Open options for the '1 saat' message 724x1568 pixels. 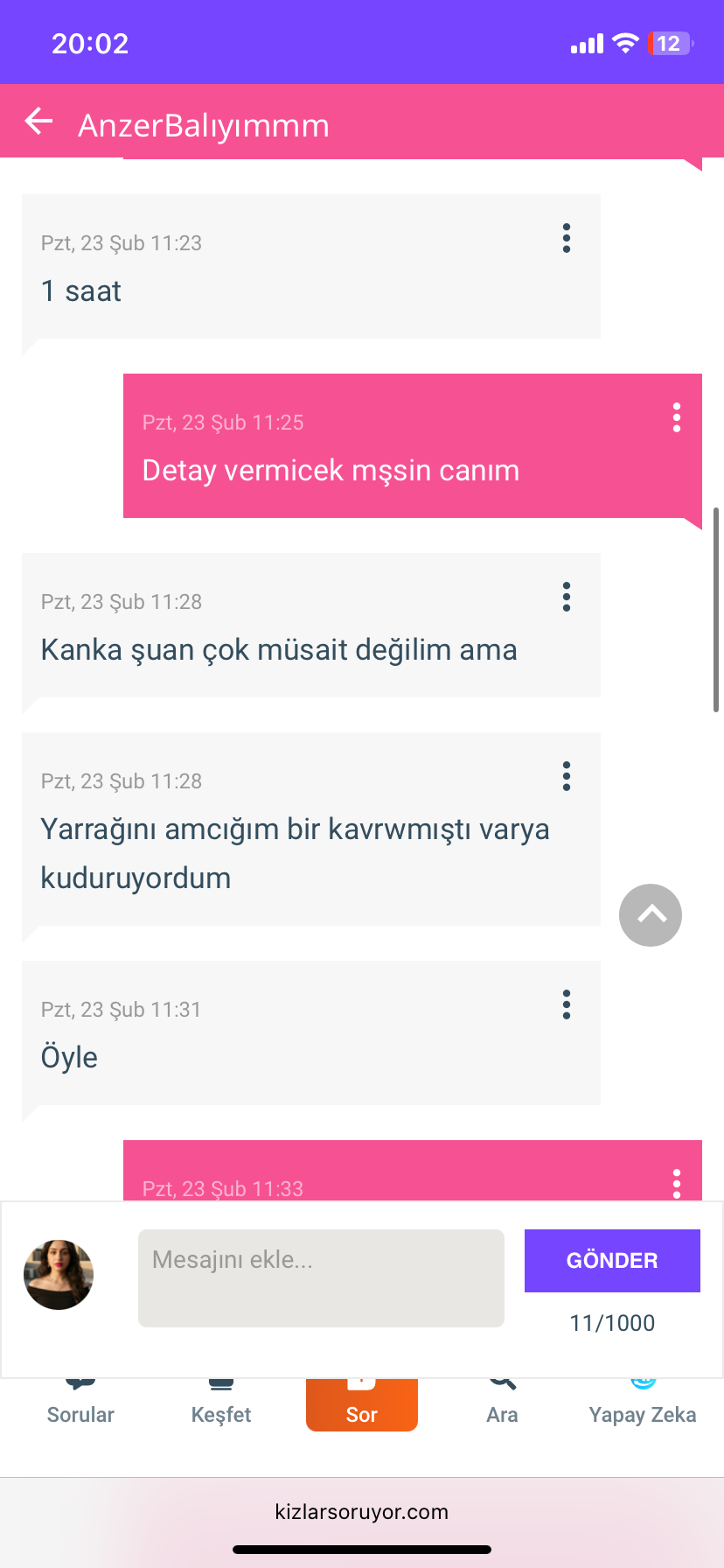567,238
